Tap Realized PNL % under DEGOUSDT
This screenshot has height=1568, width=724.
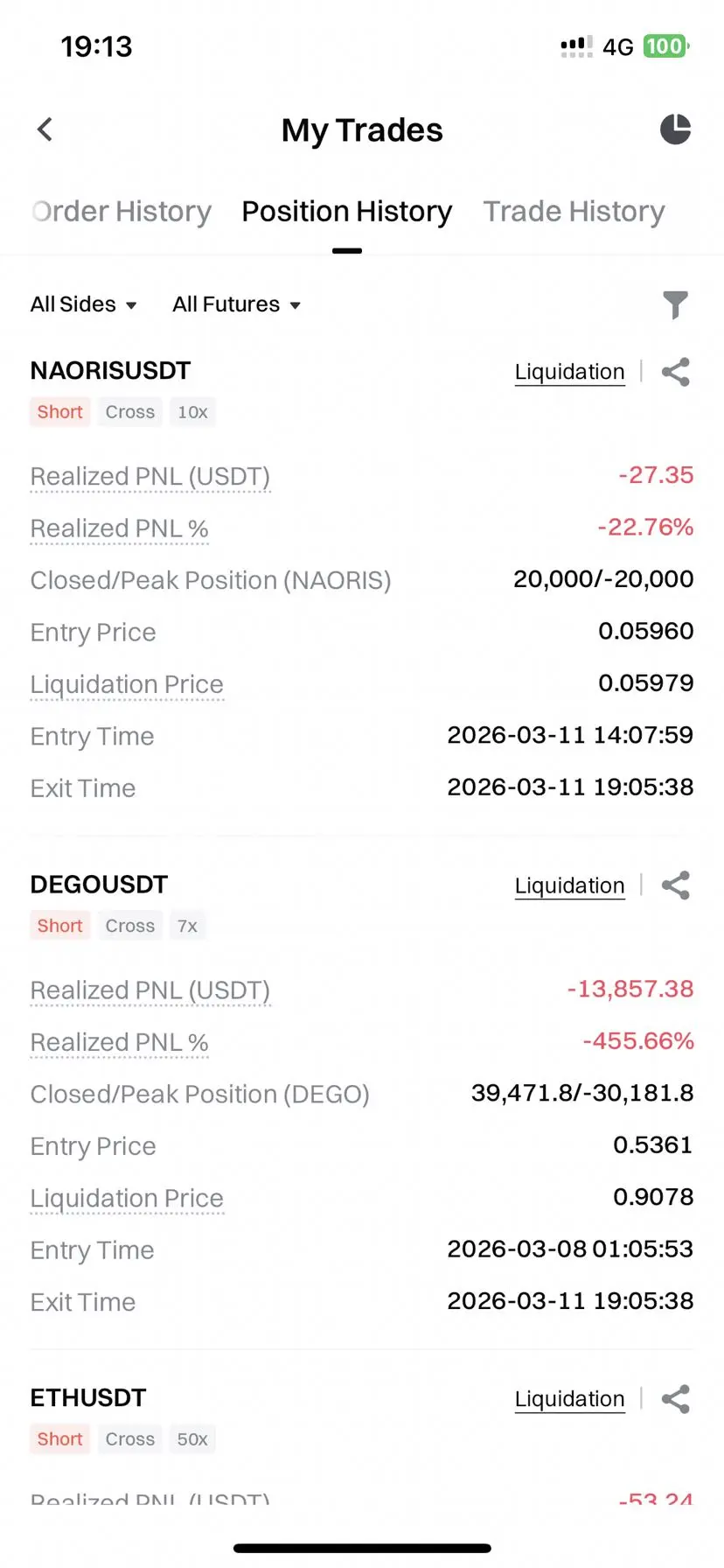[119, 1042]
